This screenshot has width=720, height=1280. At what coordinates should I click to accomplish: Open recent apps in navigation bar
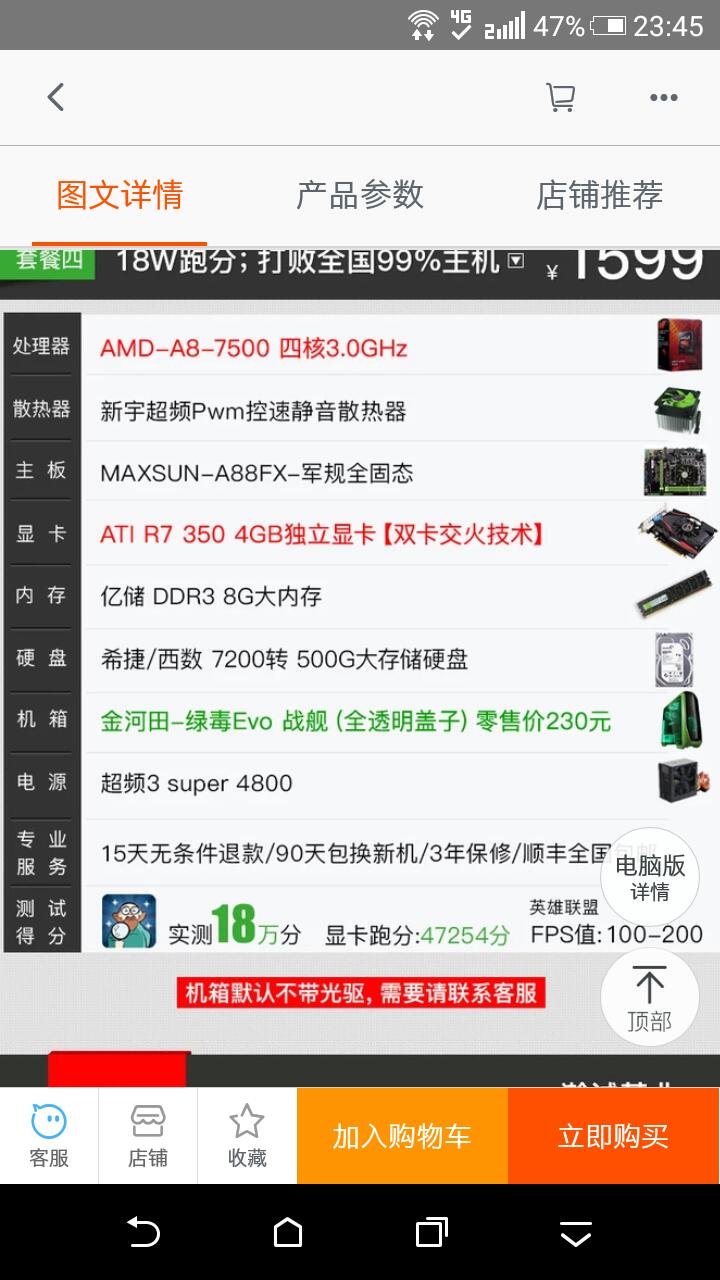pos(432,1232)
